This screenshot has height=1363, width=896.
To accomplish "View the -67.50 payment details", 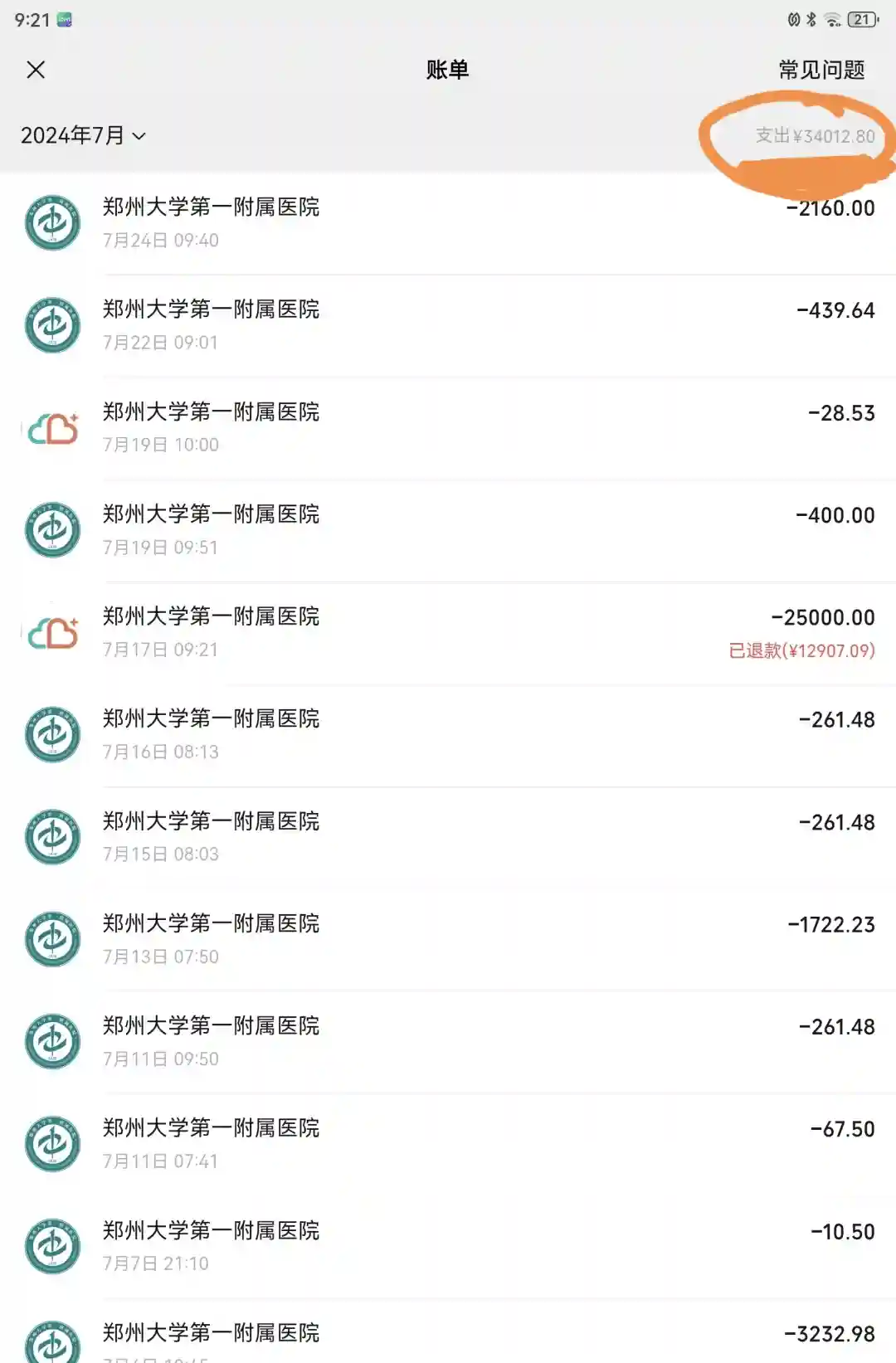I will 448,1144.
